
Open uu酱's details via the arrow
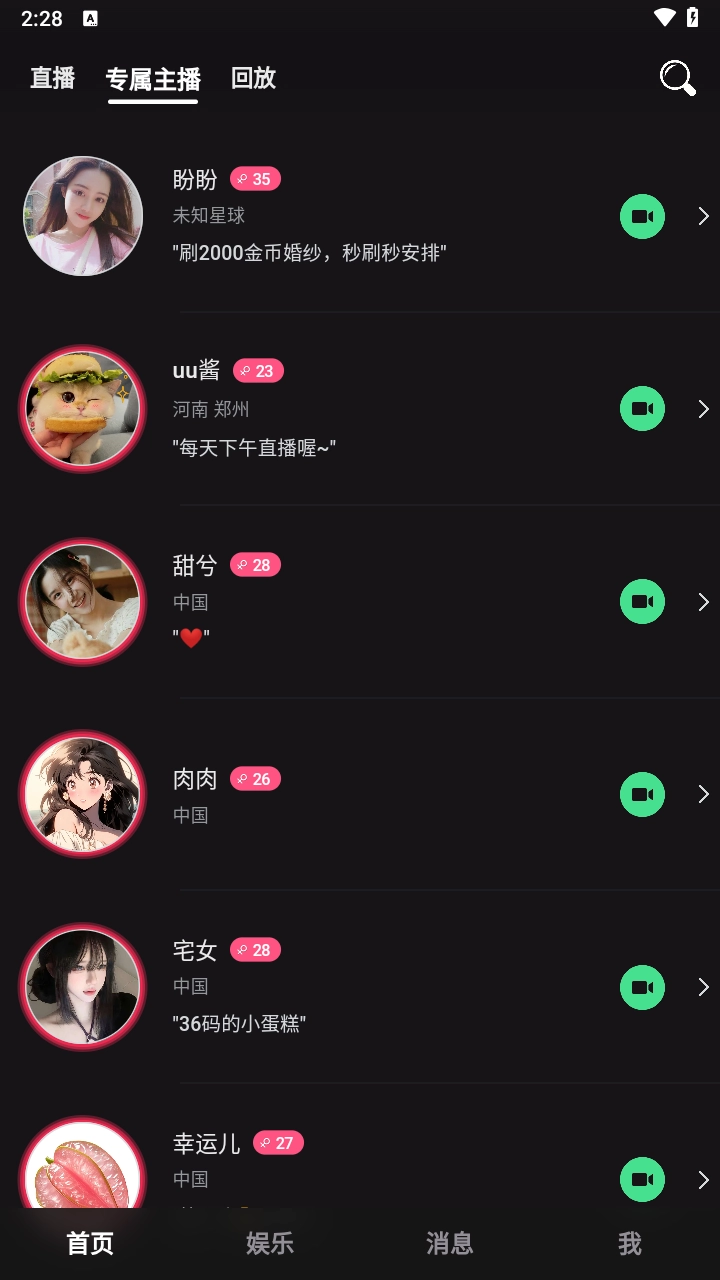pos(703,409)
